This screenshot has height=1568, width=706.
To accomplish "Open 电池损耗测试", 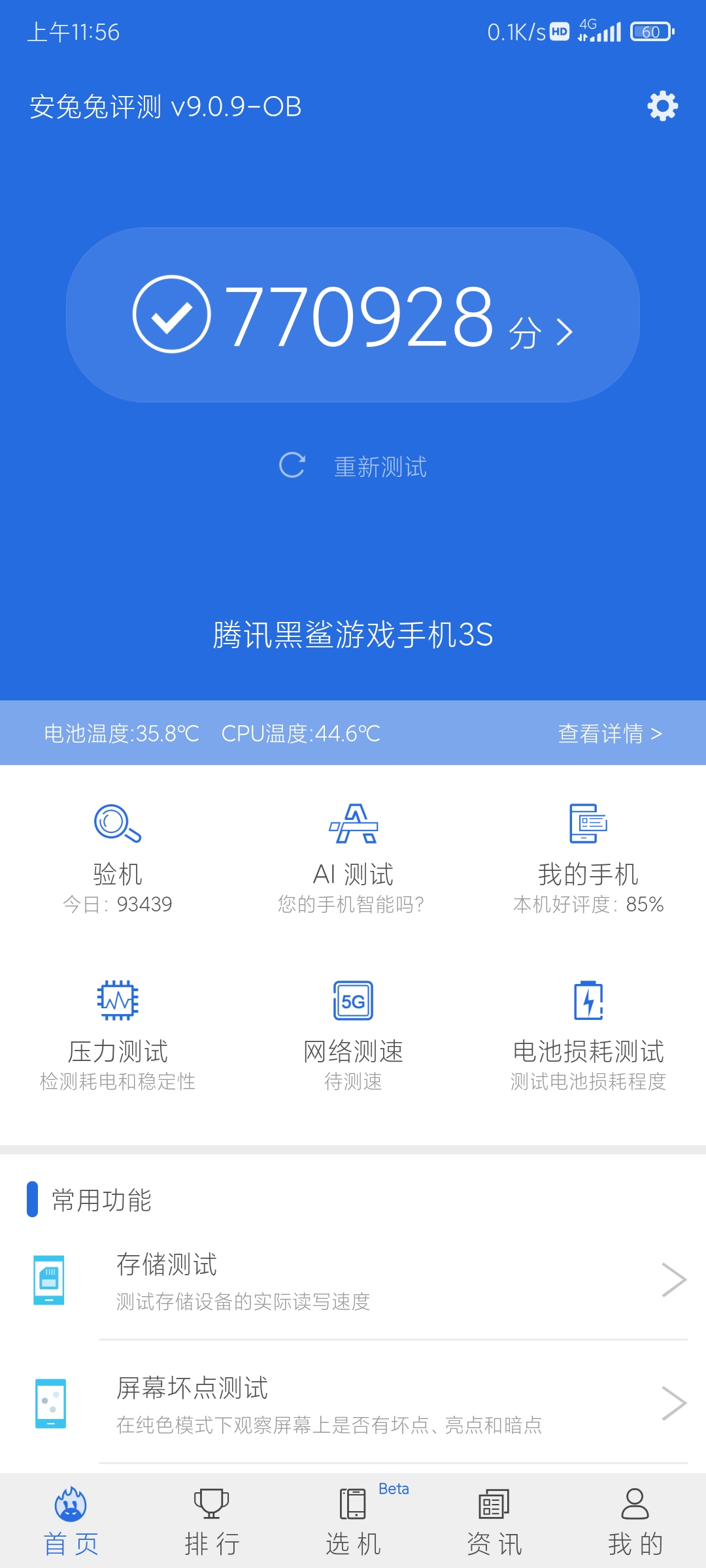I will pos(588,1036).
